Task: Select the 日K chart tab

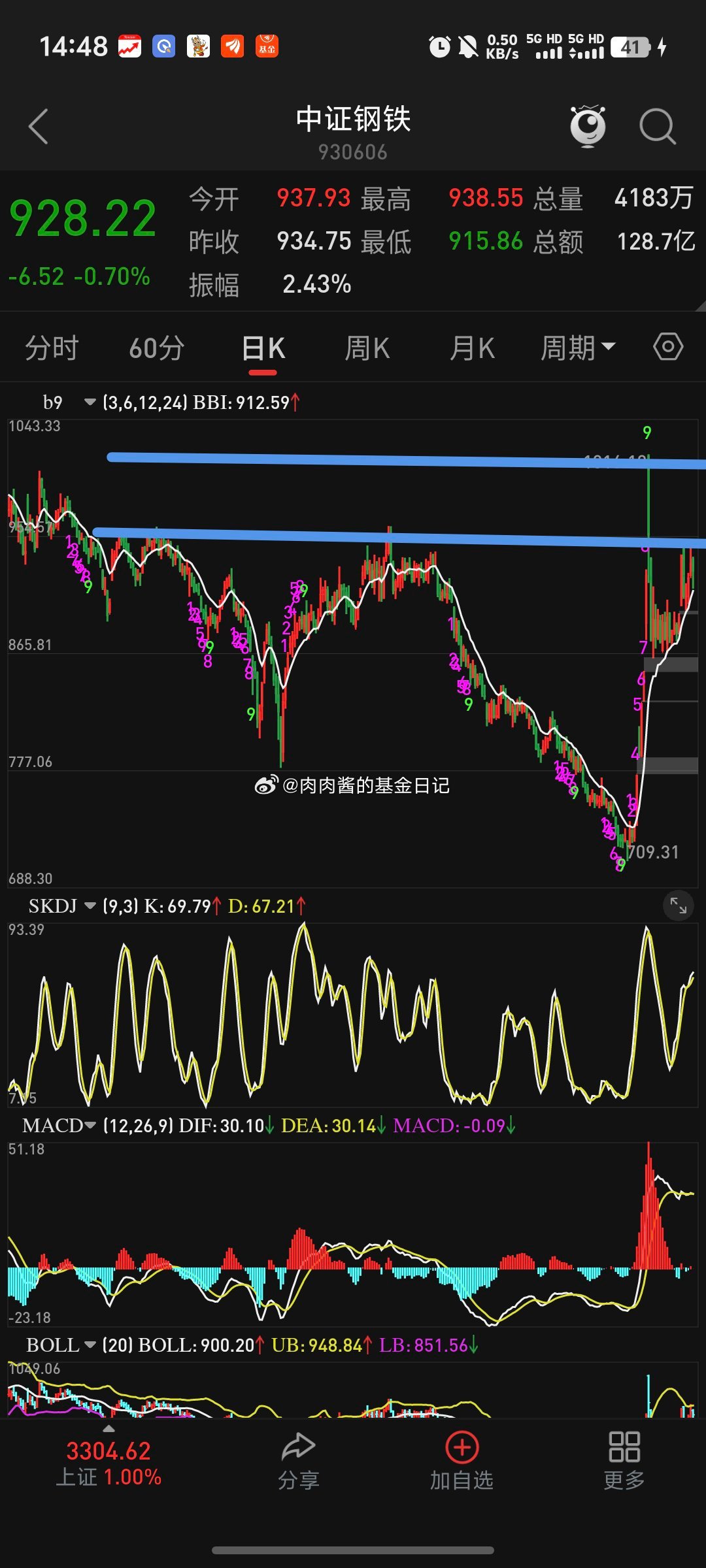Action: (x=263, y=348)
